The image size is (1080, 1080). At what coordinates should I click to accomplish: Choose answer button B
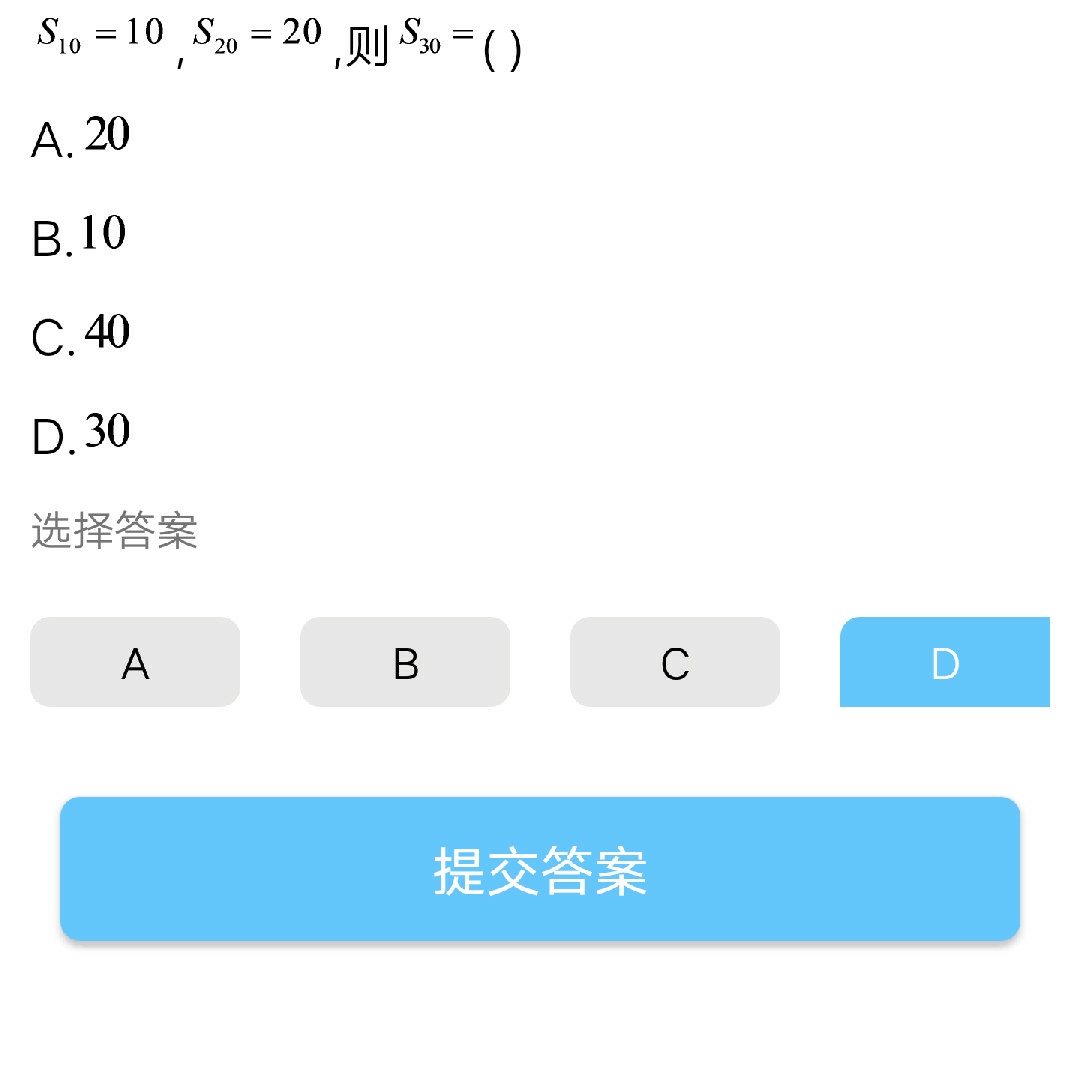point(405,662)
